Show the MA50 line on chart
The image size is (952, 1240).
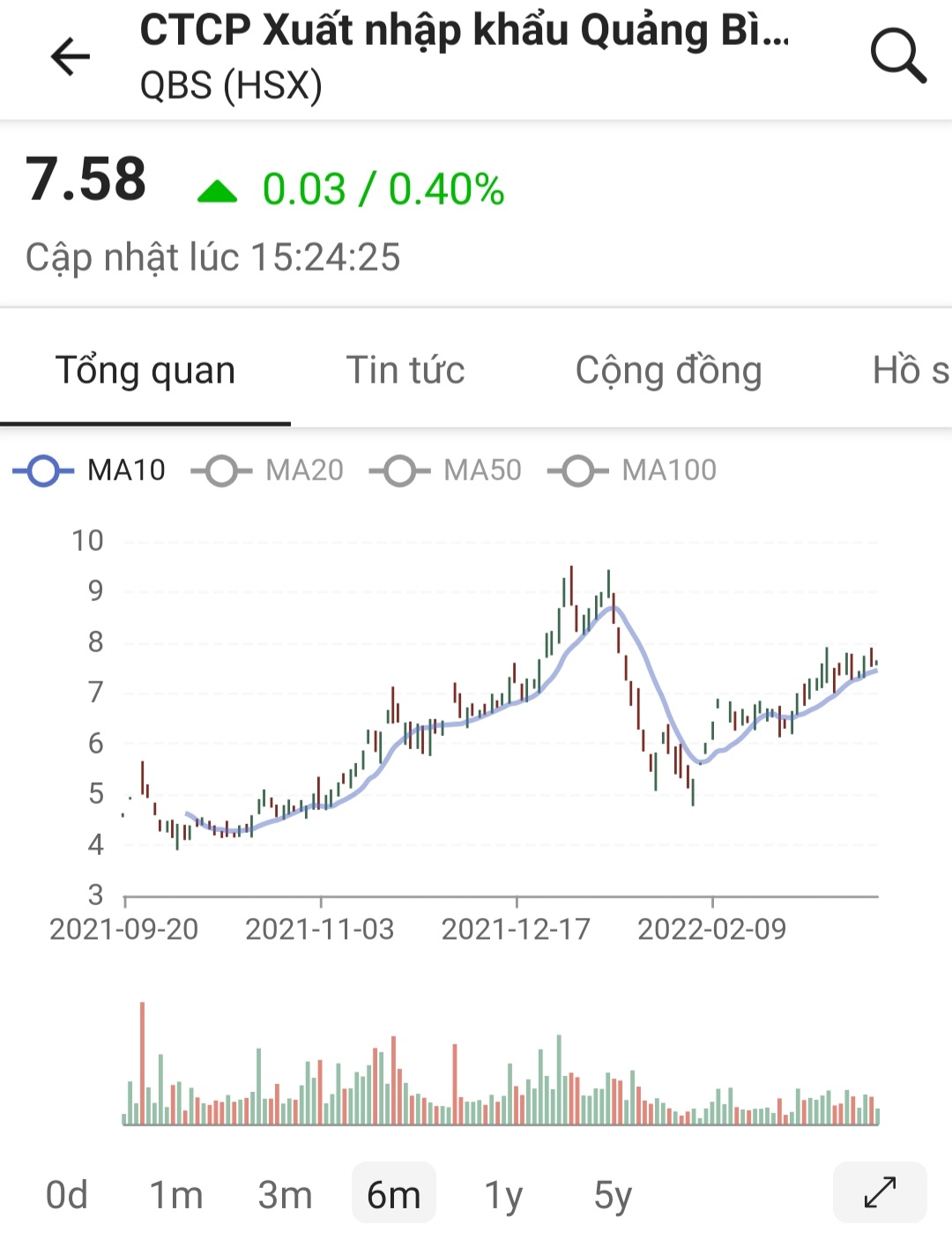(x=446, y=471)
